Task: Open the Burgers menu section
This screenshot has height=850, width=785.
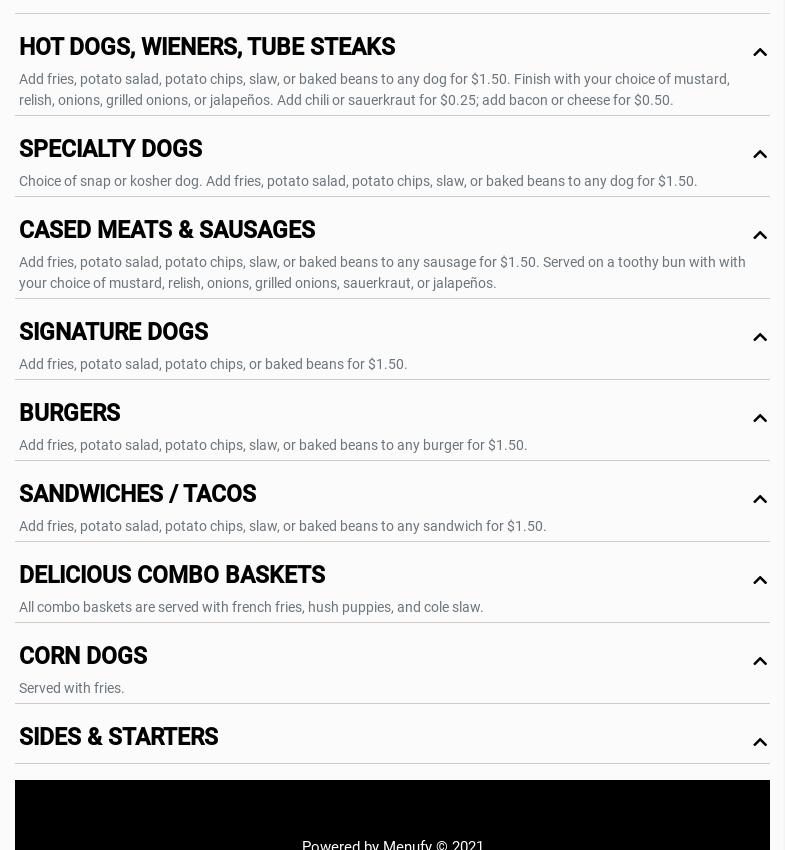Action: [x=759, y=418]
